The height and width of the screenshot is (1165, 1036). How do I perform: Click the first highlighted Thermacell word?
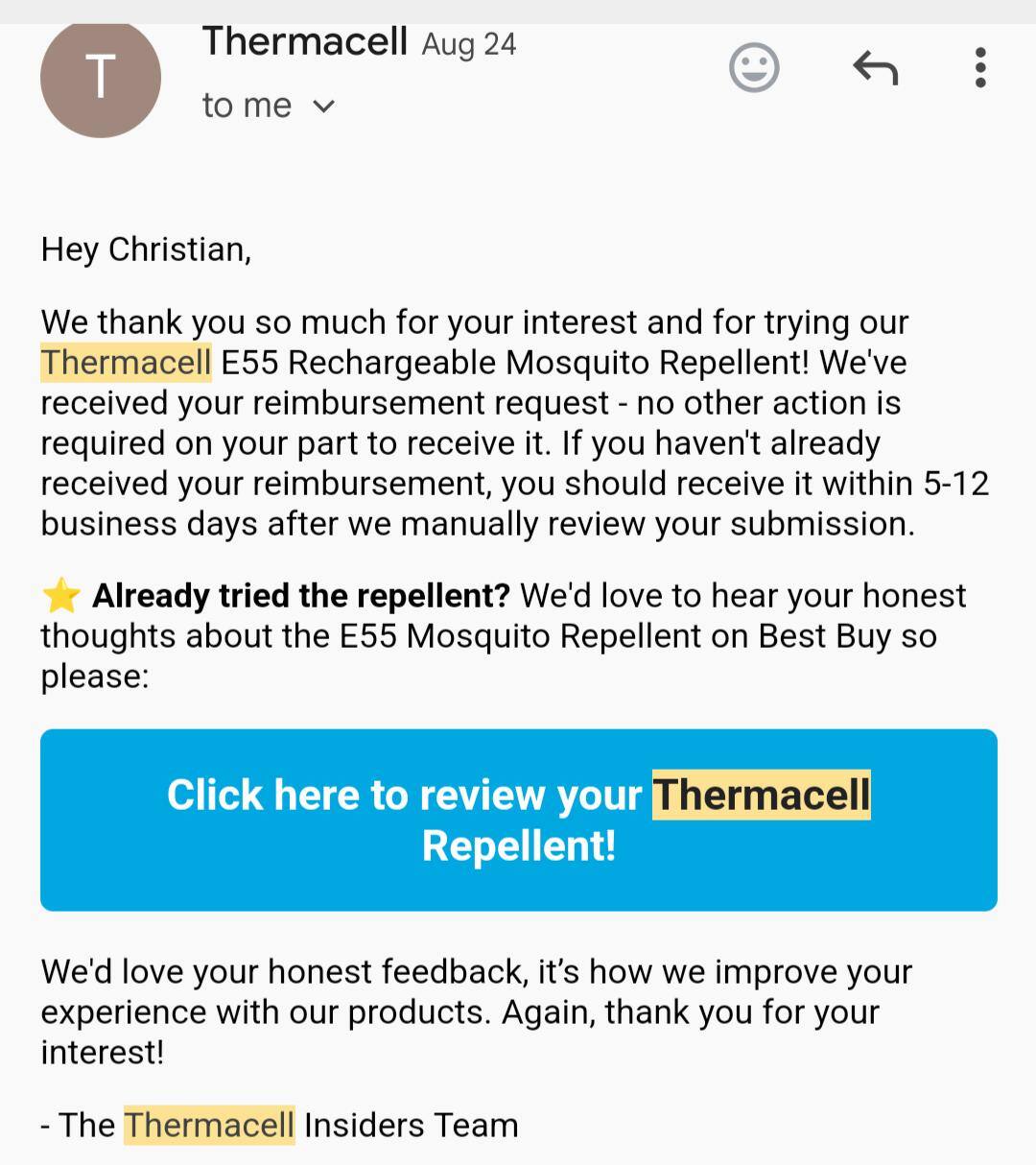click(125, 363)
